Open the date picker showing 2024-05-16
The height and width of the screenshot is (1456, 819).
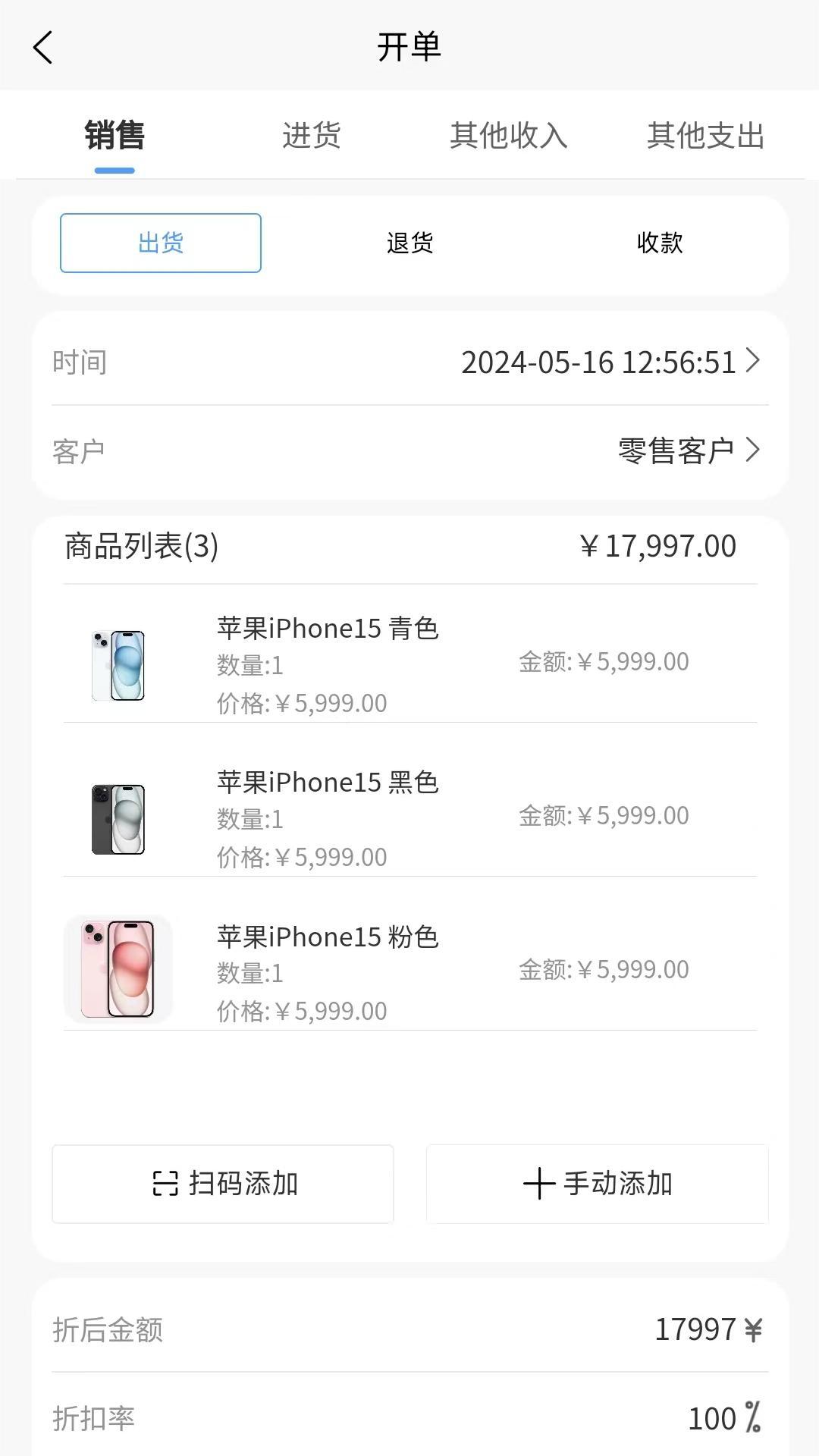tap(598, 362)
